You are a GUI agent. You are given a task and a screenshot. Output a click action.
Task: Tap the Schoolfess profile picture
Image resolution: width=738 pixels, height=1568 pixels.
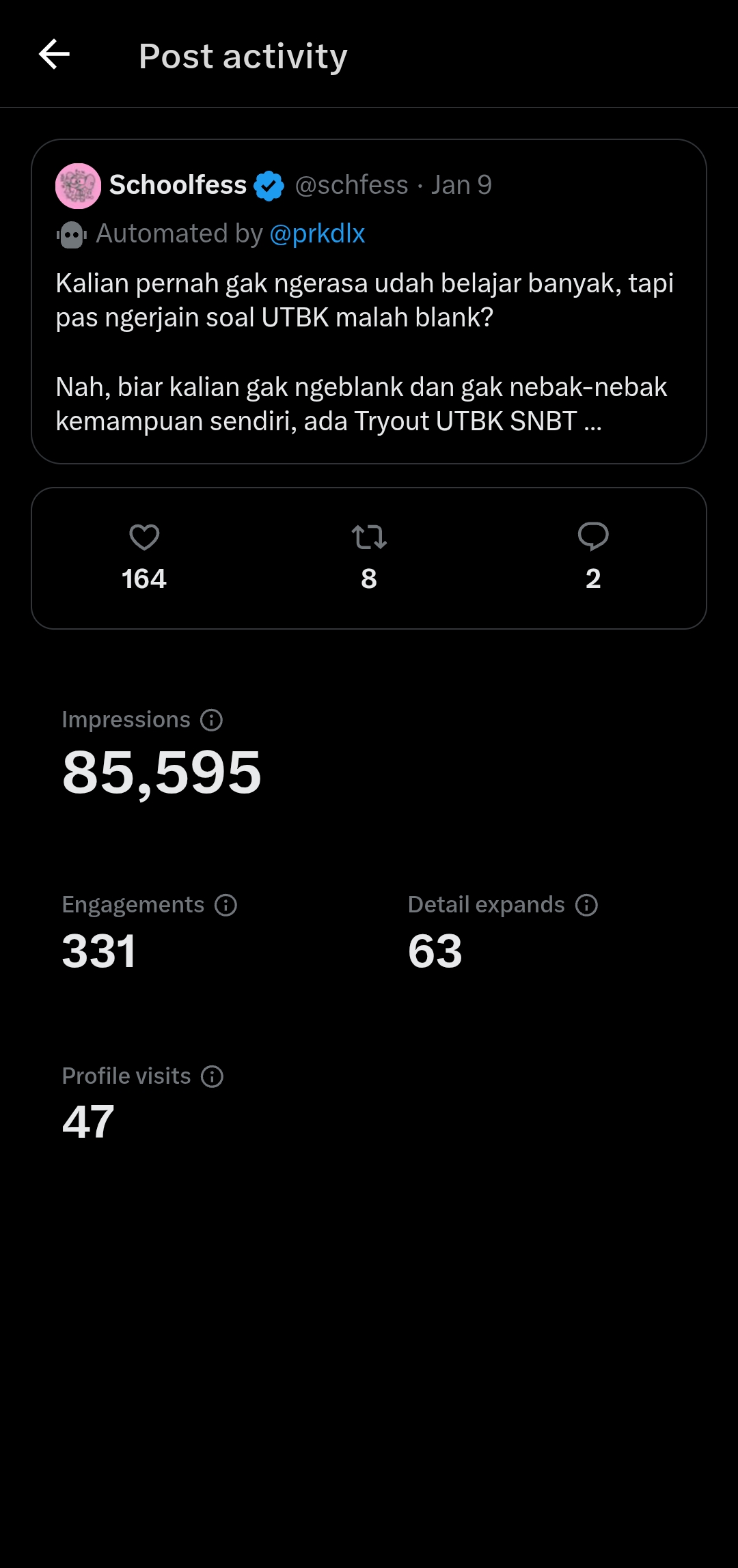pyautogui.click(x=78, y=186)
